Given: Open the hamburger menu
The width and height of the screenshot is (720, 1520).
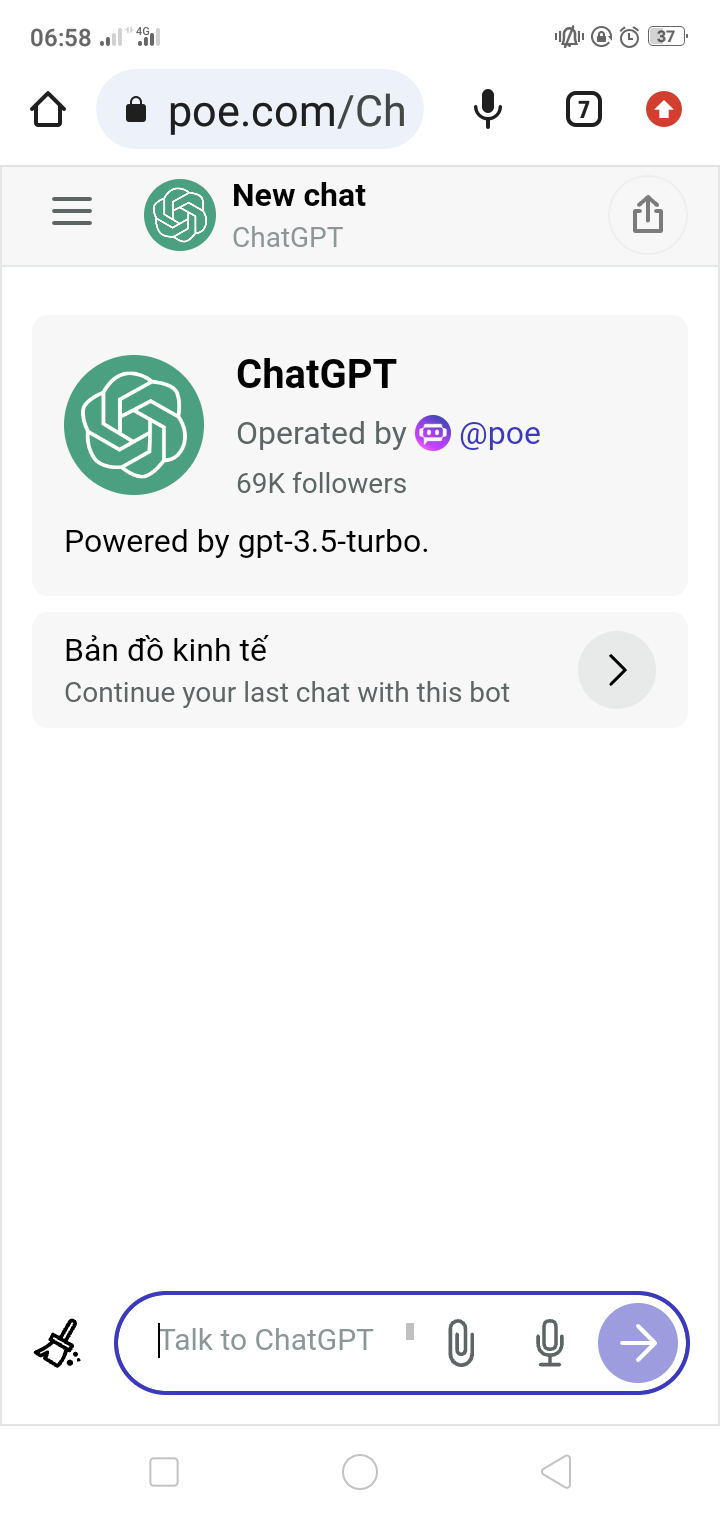Looking at the screenshot, I should tap(72, 211).
